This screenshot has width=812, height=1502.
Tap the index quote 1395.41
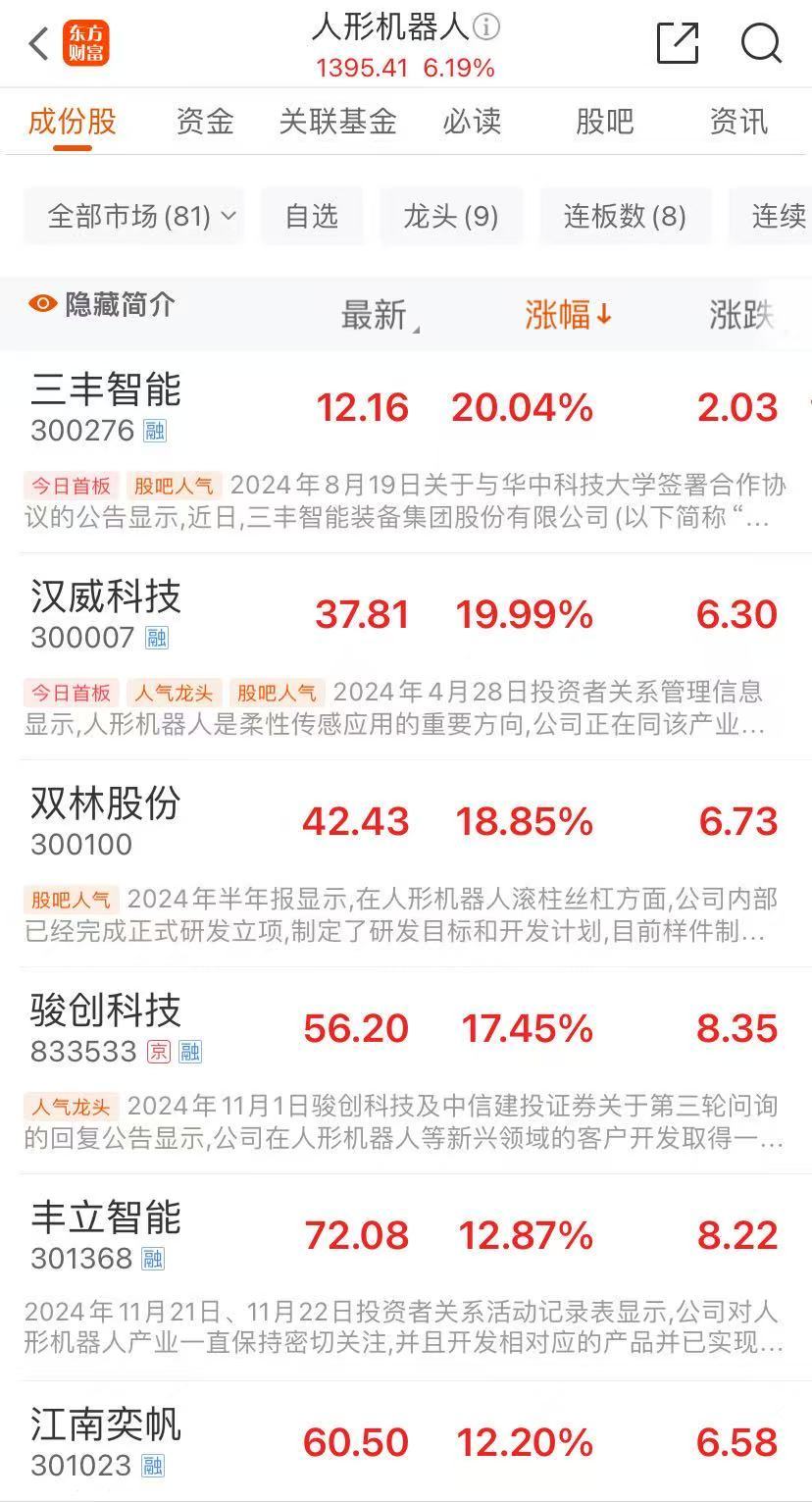pyautogui.click(x=361, y=68)
